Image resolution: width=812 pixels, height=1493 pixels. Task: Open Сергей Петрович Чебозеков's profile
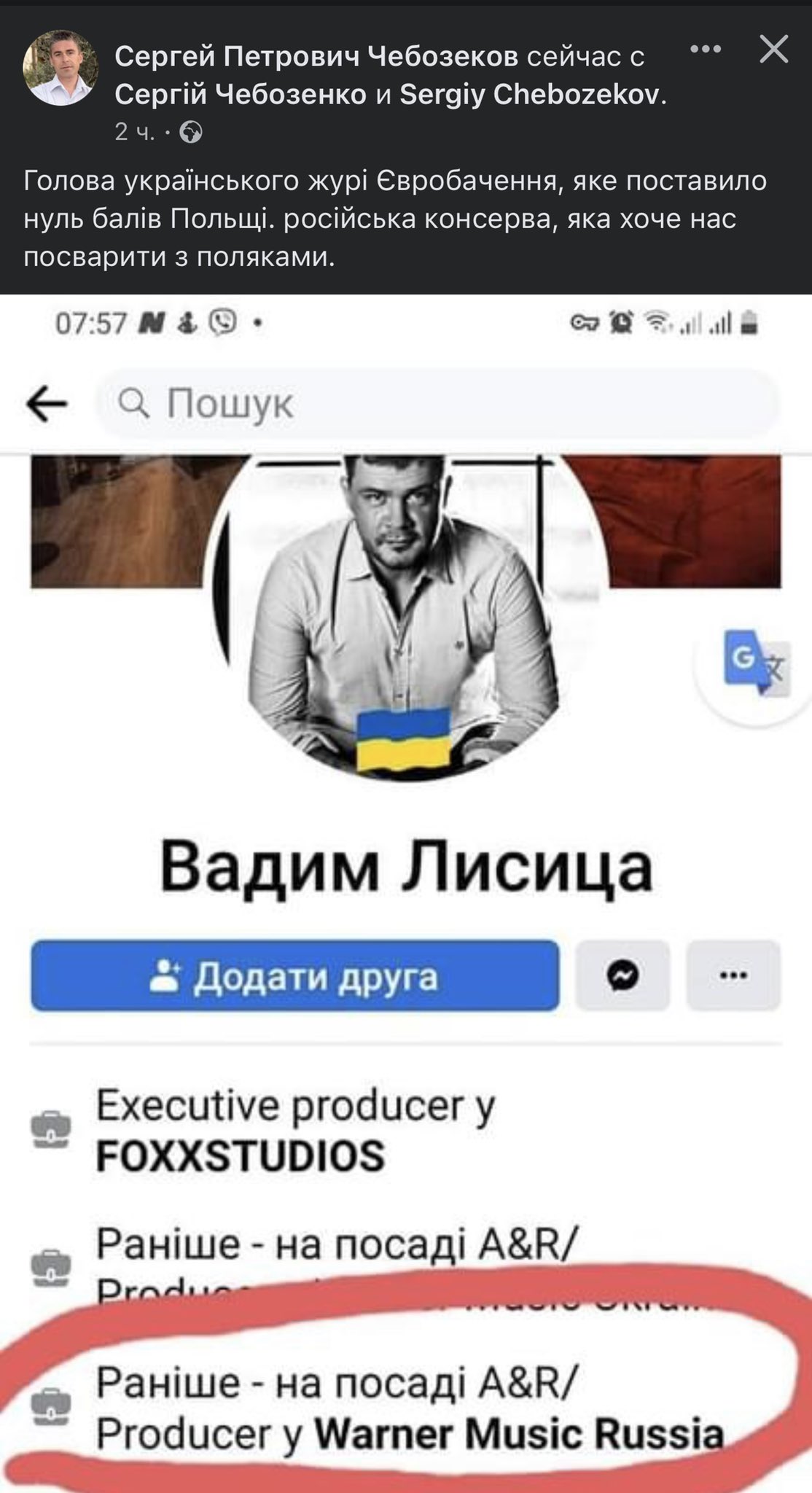coord(316,56)
